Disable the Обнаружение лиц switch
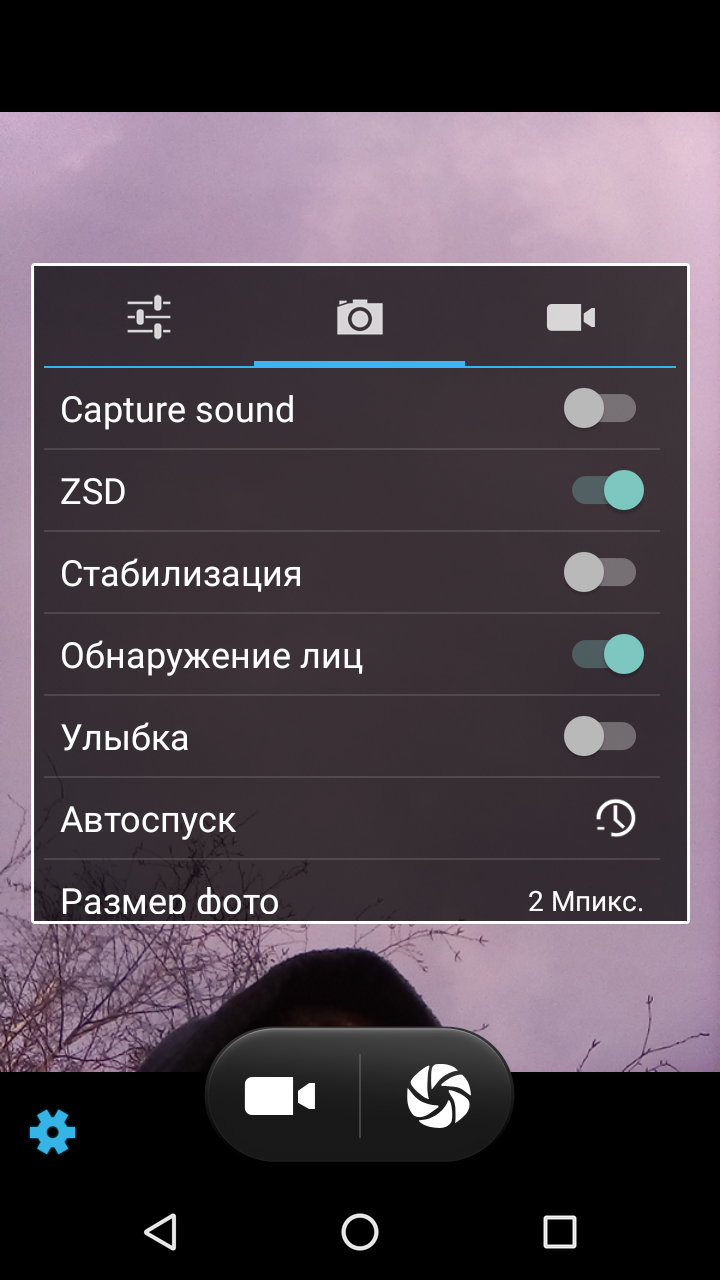This screenshot has height=1280, width=720. 607,654
